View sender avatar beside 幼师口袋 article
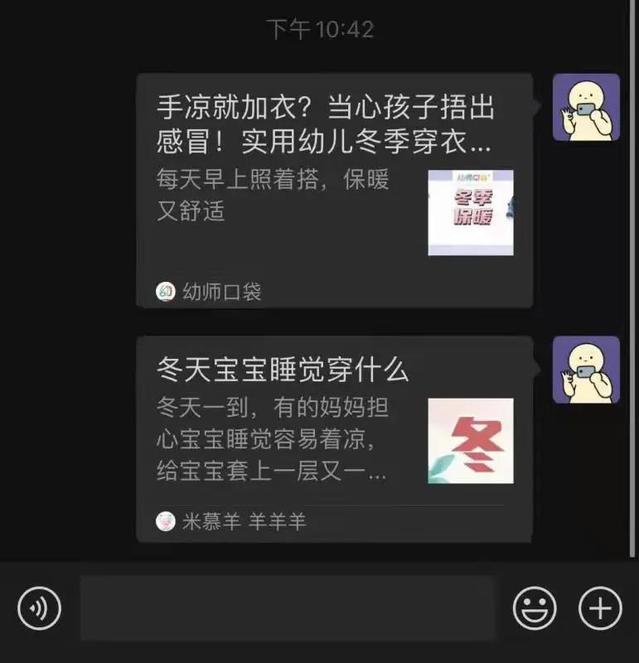This screenshot has height=663, width=639. (x=586, y=107)
